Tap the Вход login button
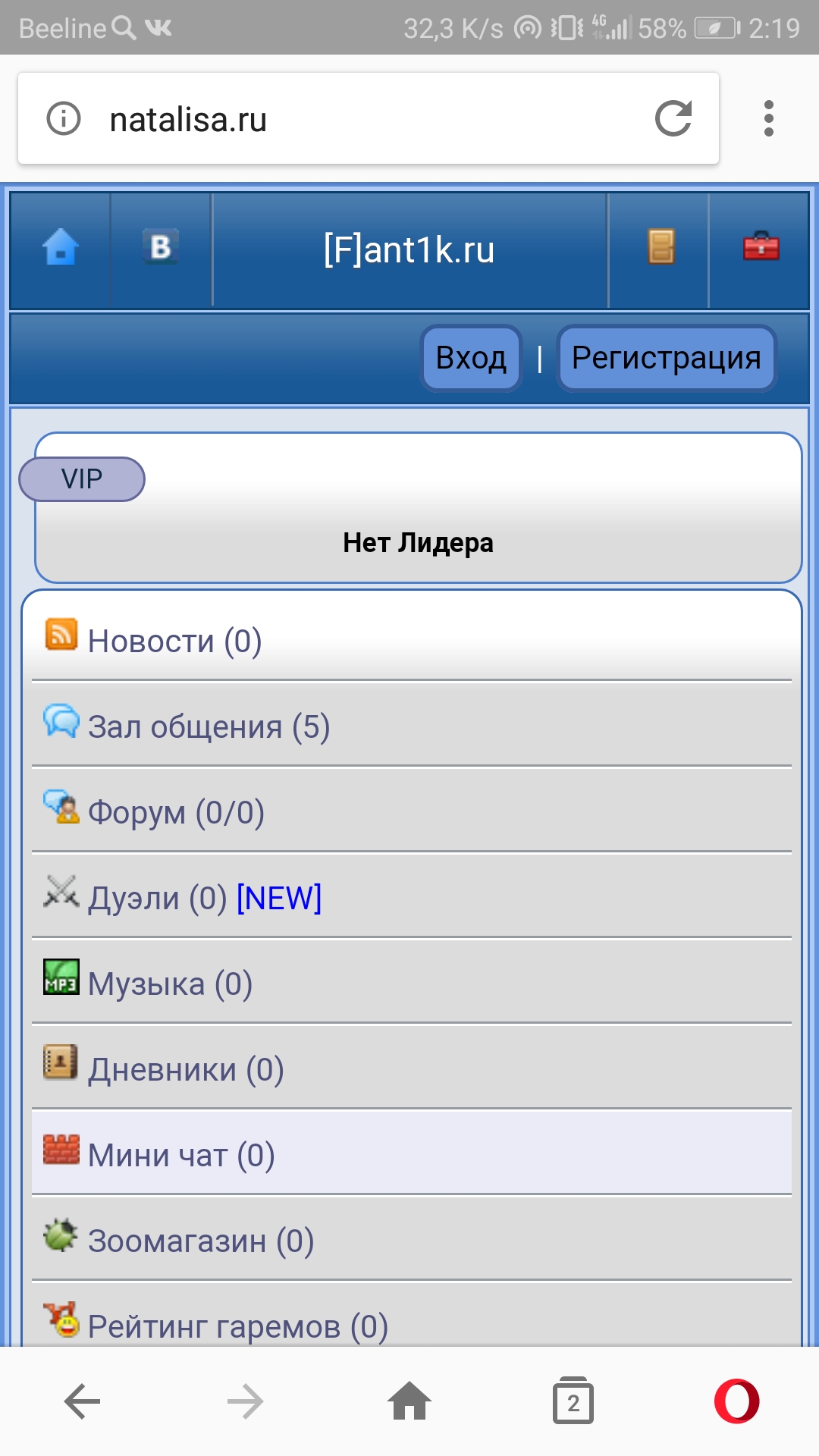 [471, 358]
